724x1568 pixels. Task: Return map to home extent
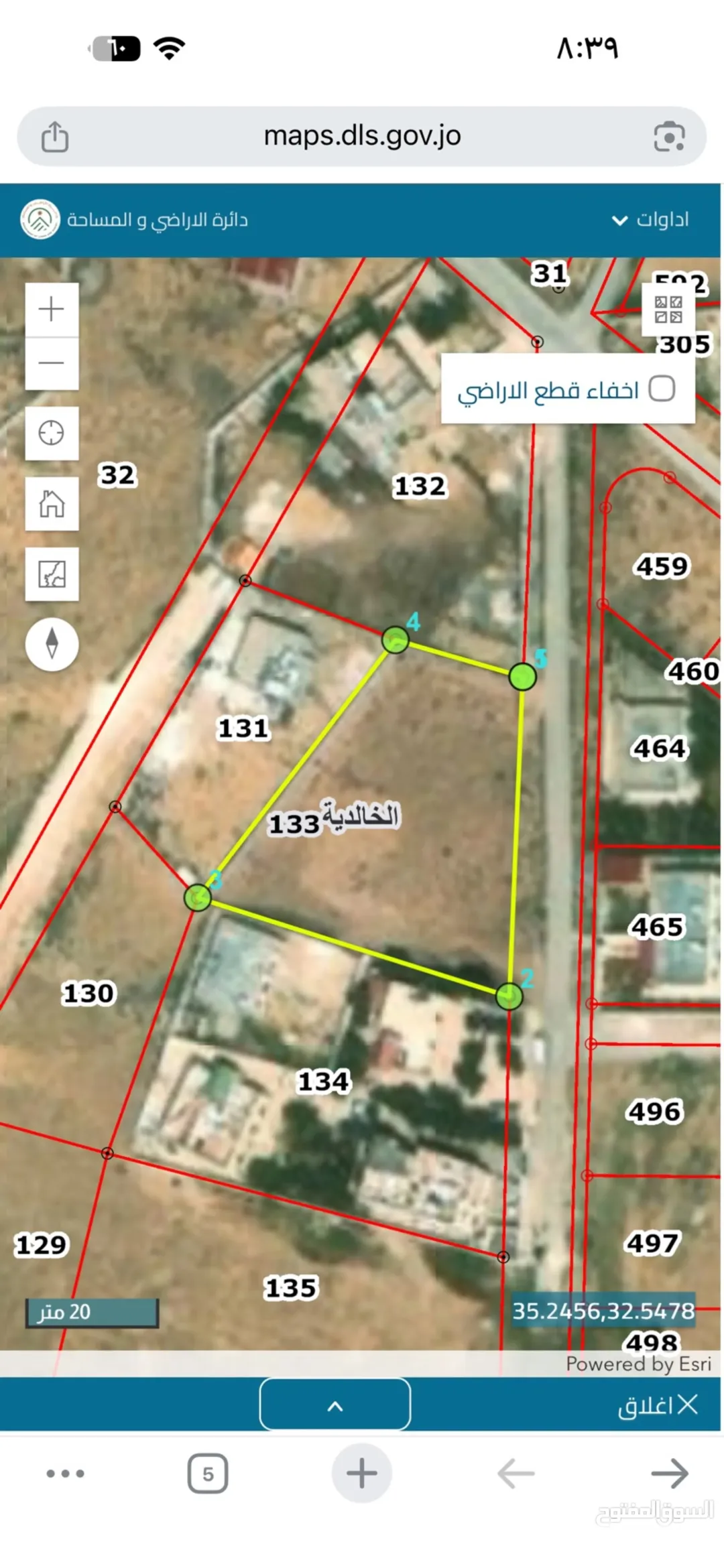click(x=52, y=503)
